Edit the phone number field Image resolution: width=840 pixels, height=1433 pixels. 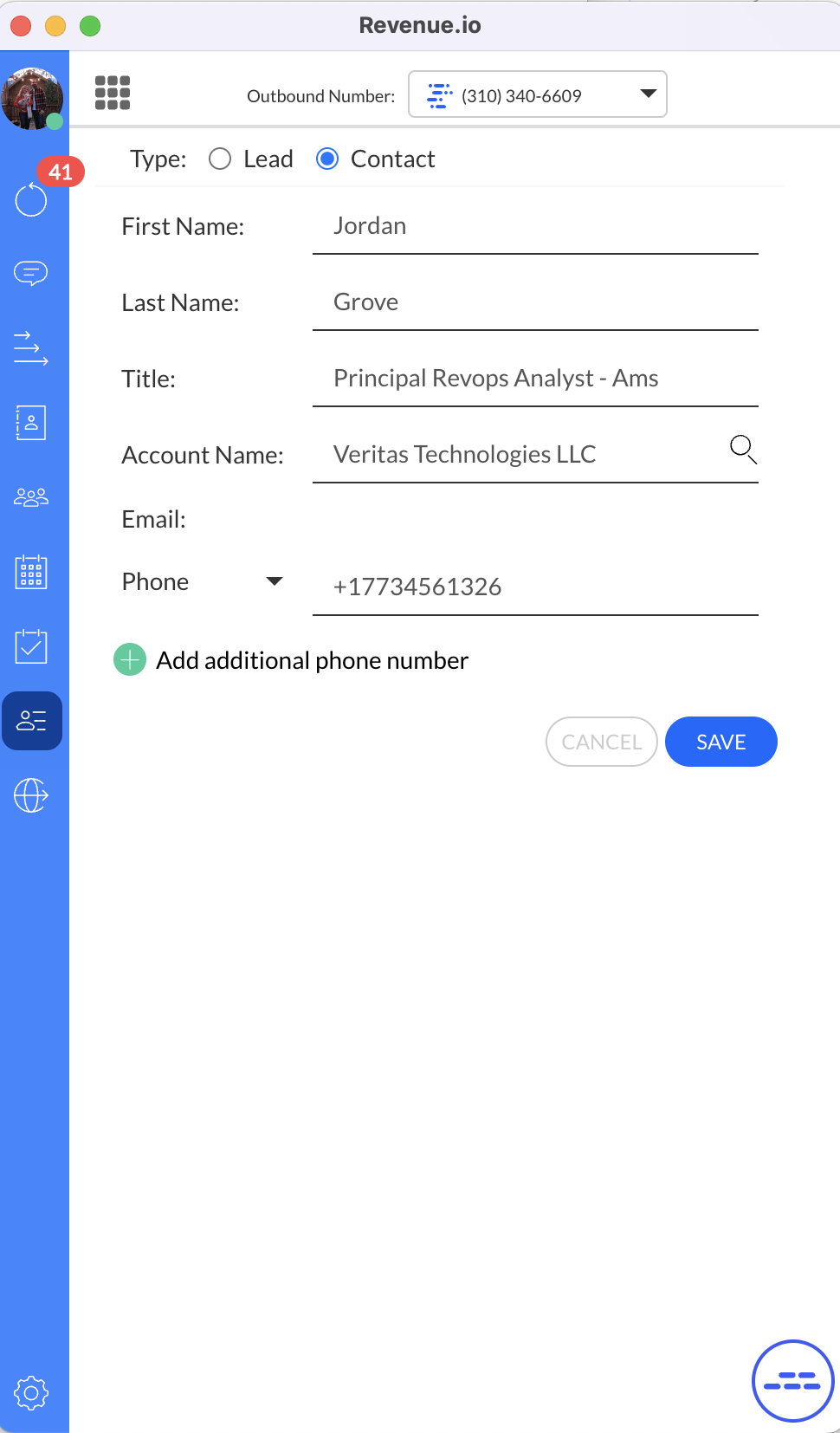click(x=534, y=587)
